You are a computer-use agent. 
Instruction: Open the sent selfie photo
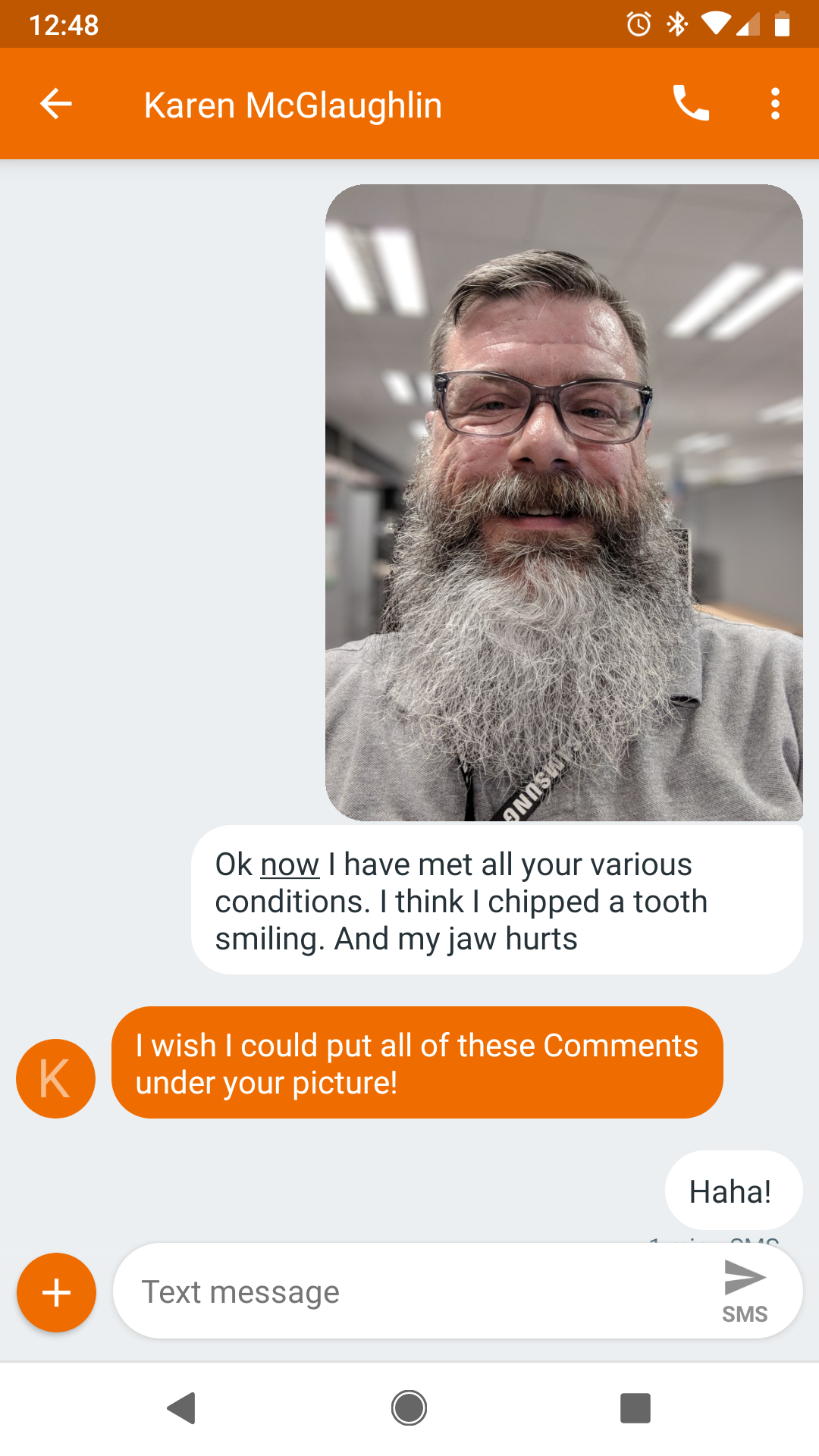point(563,502)
